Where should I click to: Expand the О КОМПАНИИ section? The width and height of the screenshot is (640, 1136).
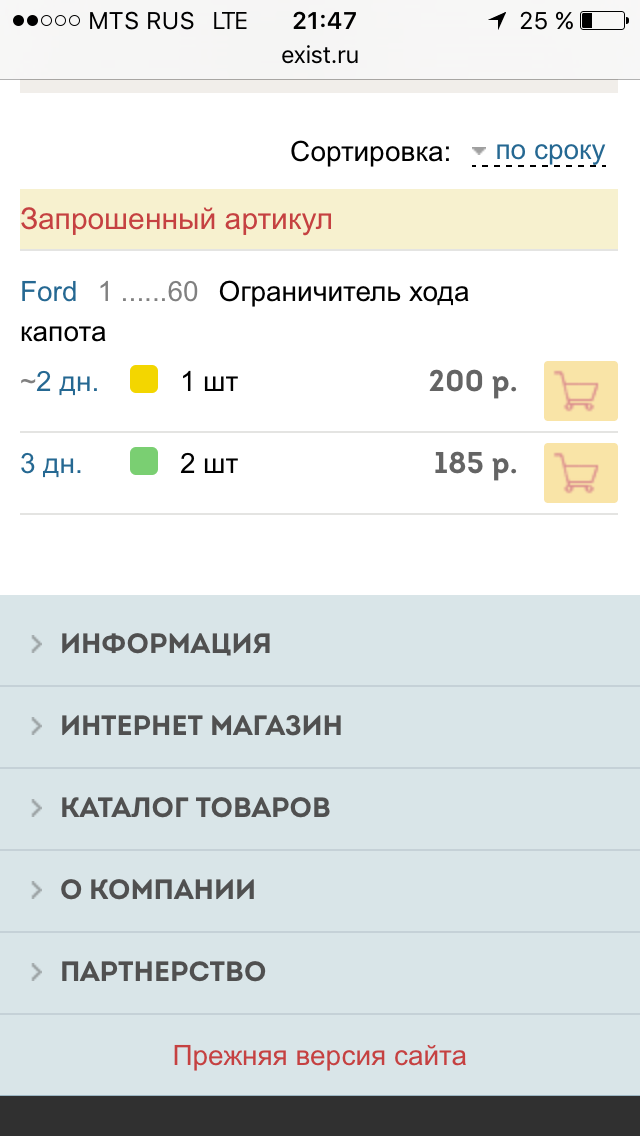pyautogui.click(x=320, y=890)
